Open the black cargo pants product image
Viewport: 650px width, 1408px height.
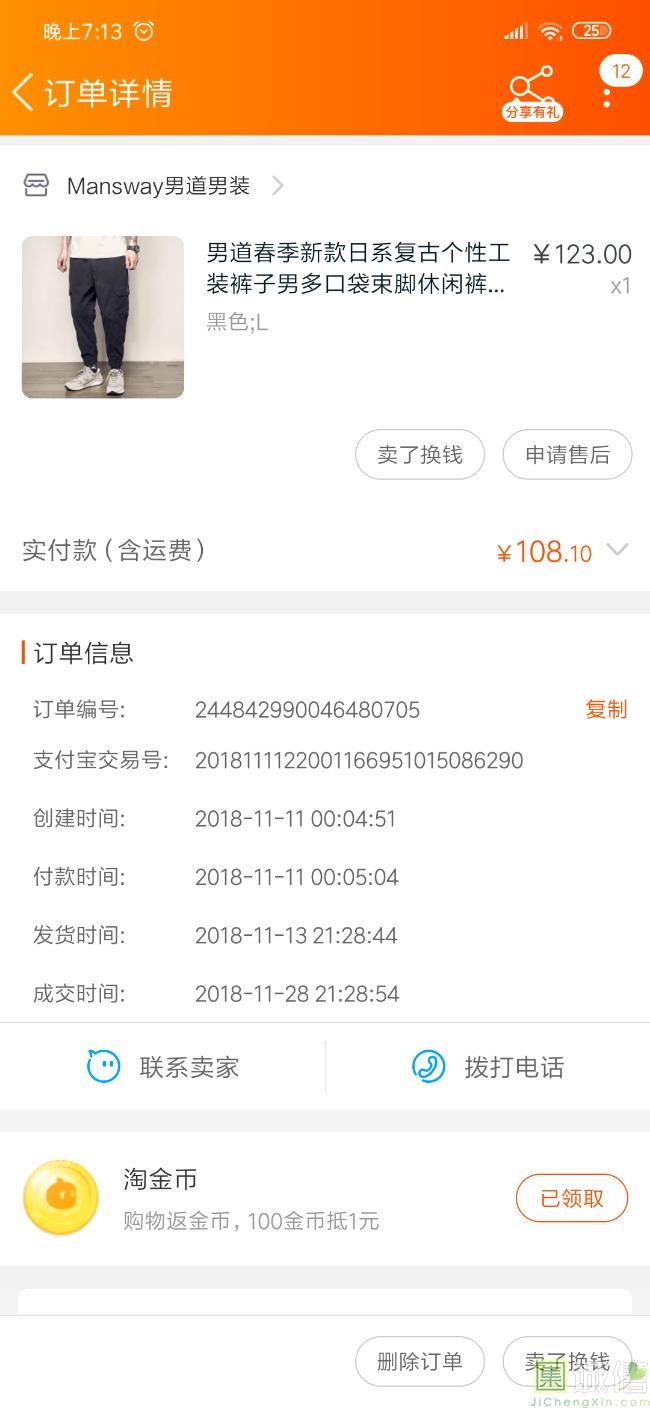tap(103, 317)
